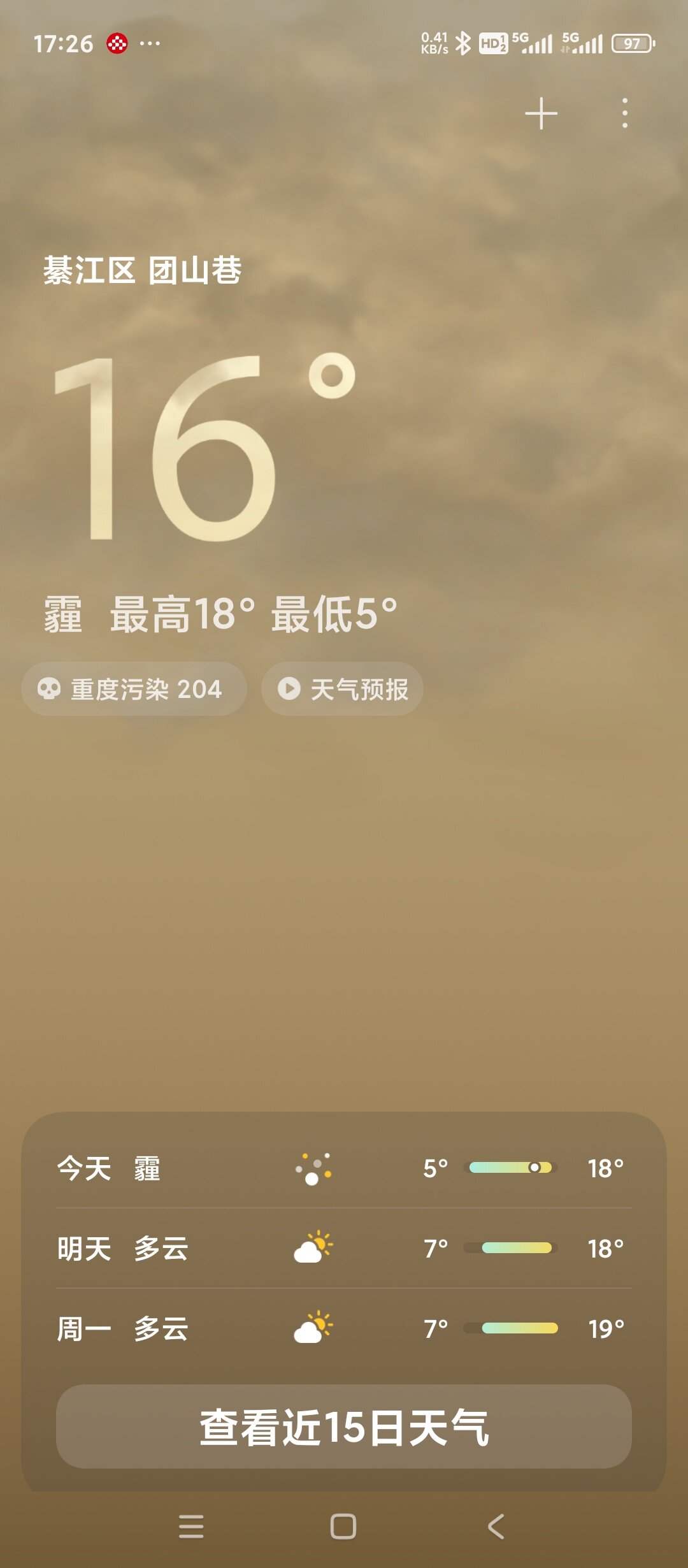
Task: Open the 周一 多云 forecast row
Action: click(344, 1328)
